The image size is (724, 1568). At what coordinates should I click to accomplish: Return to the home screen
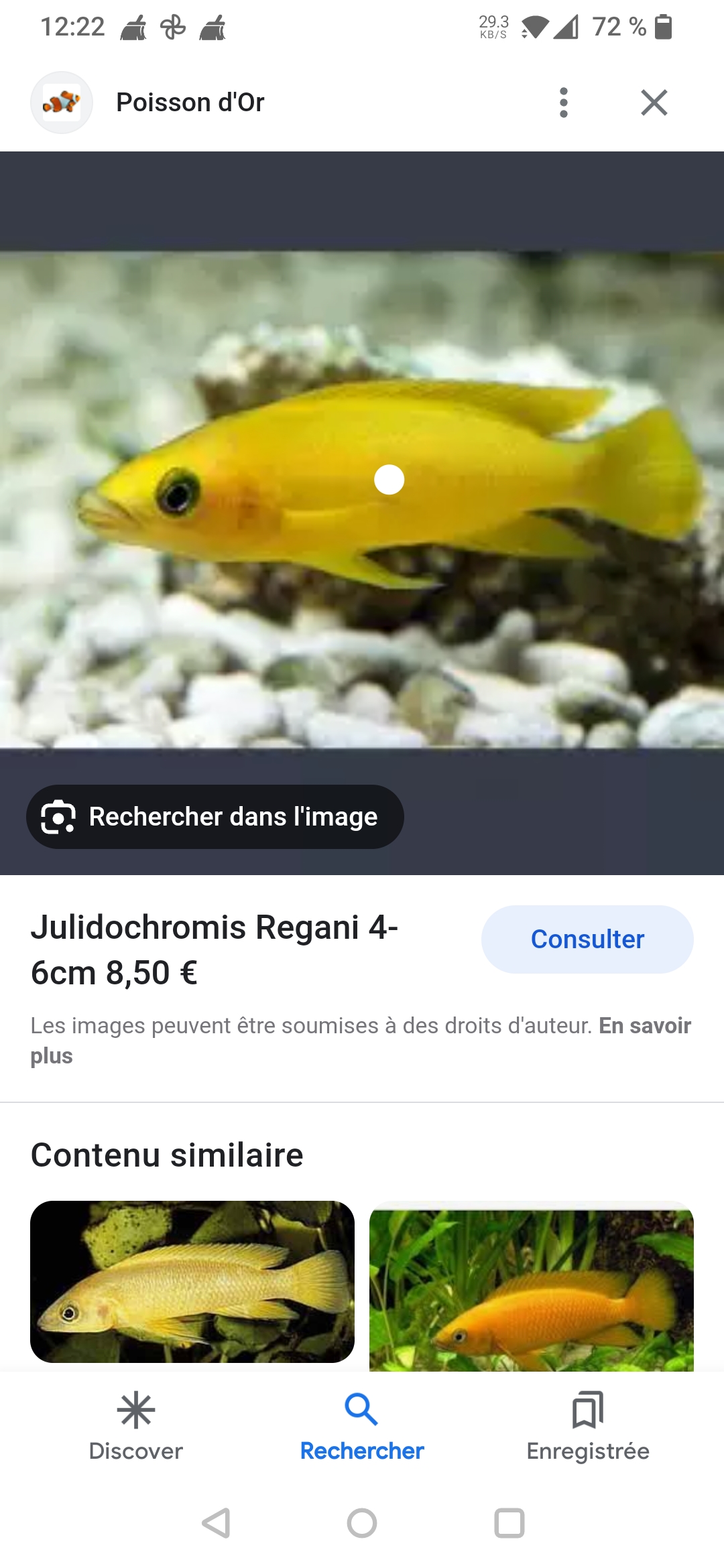pyautogui.click(x=362, y=1523)
